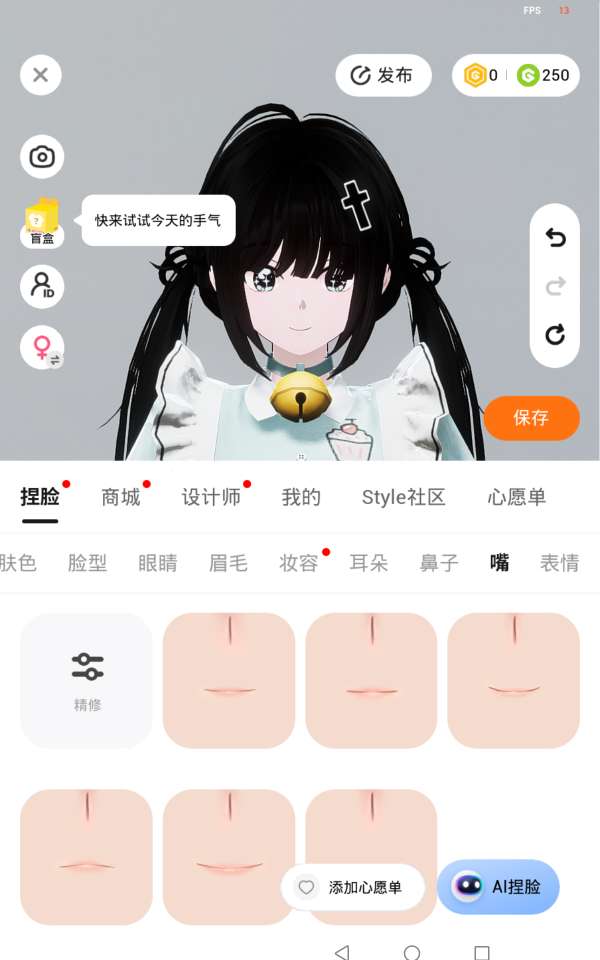Open the 设计师 tab
The image size is (600, 960).
point(211,497)
